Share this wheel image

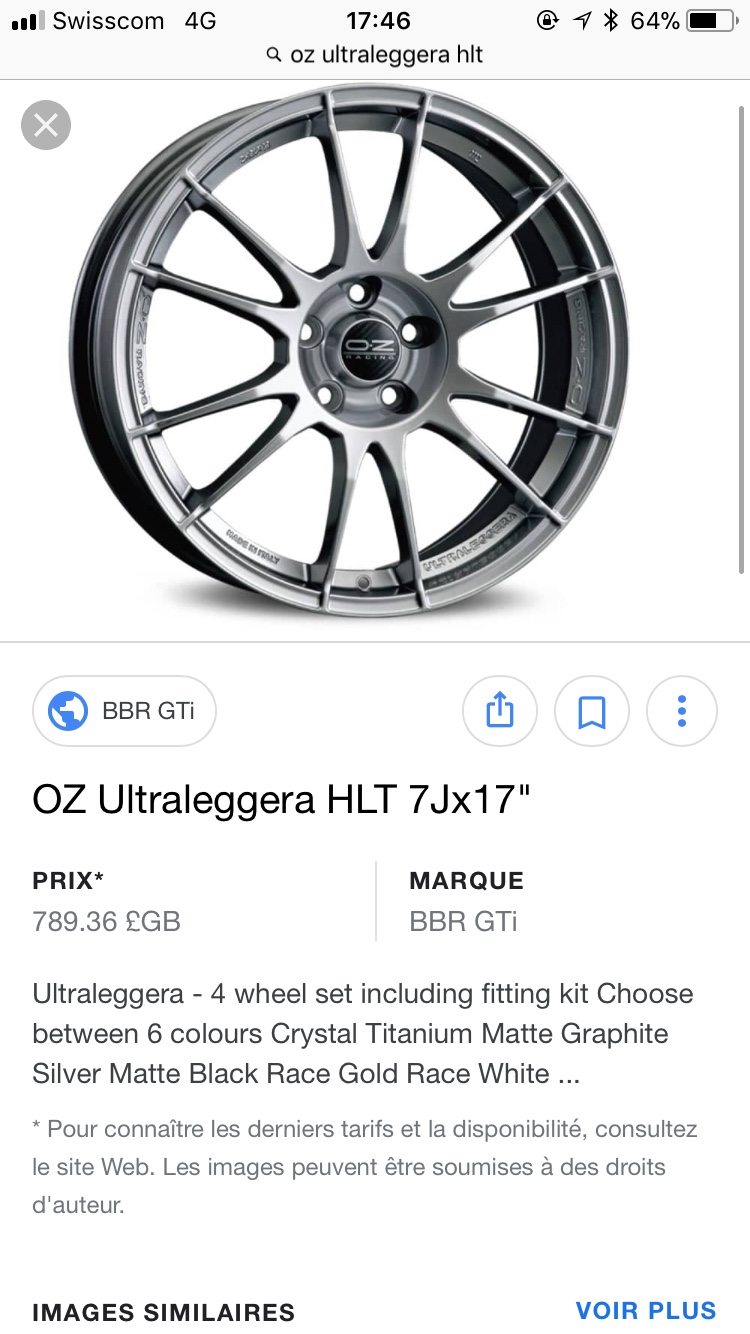[x=500, y=711]
